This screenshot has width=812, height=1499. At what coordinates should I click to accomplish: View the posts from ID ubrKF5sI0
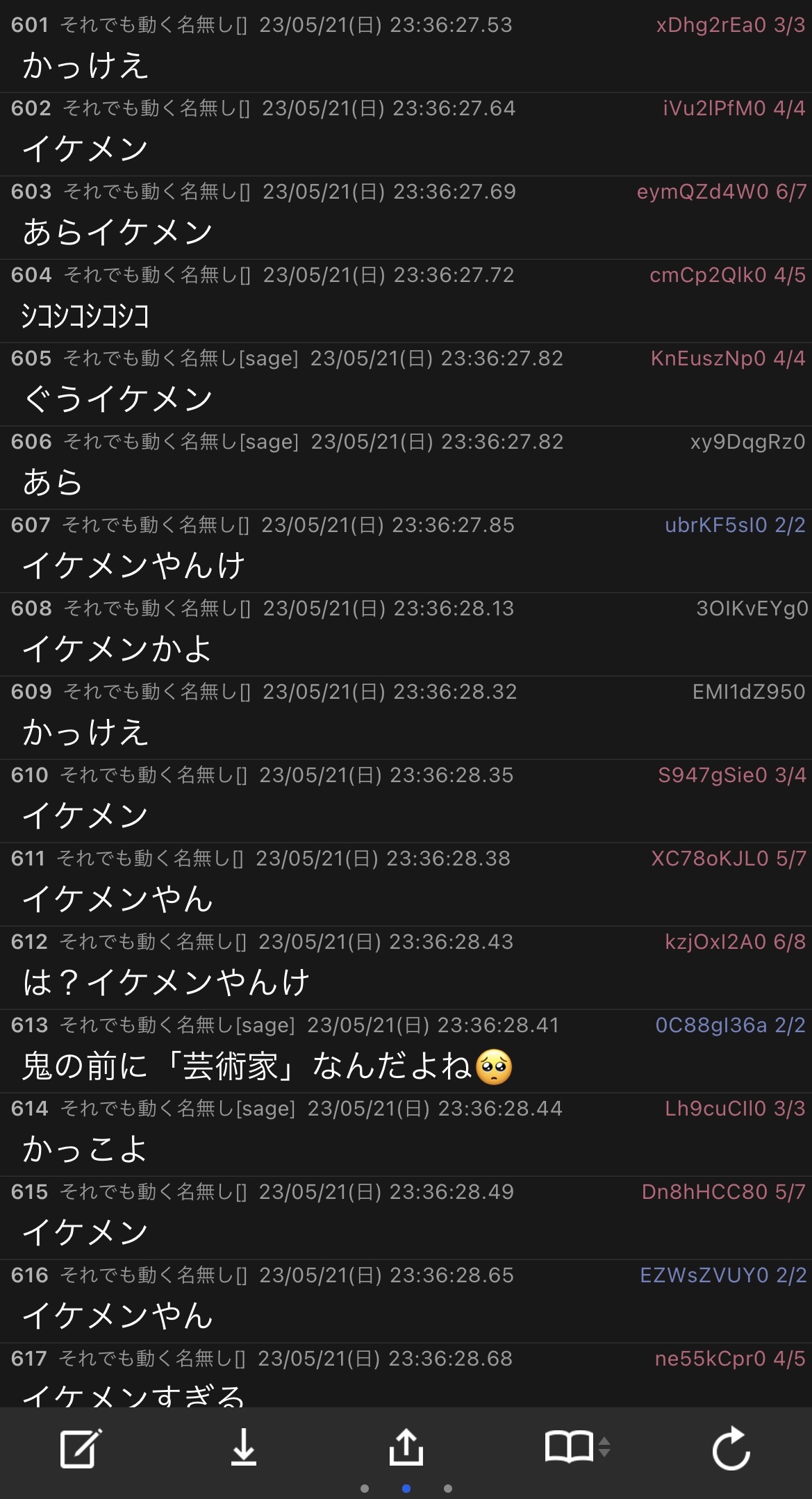point(735,525)
